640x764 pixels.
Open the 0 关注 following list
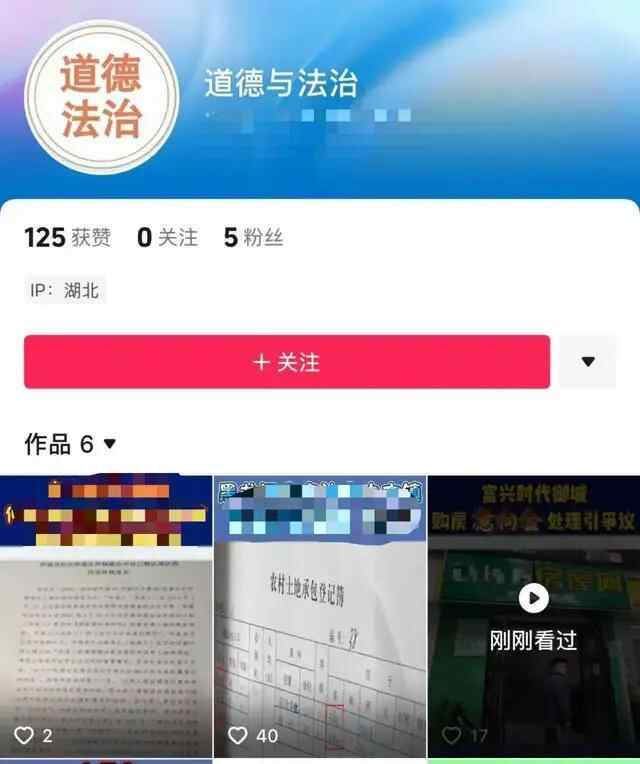167,238
